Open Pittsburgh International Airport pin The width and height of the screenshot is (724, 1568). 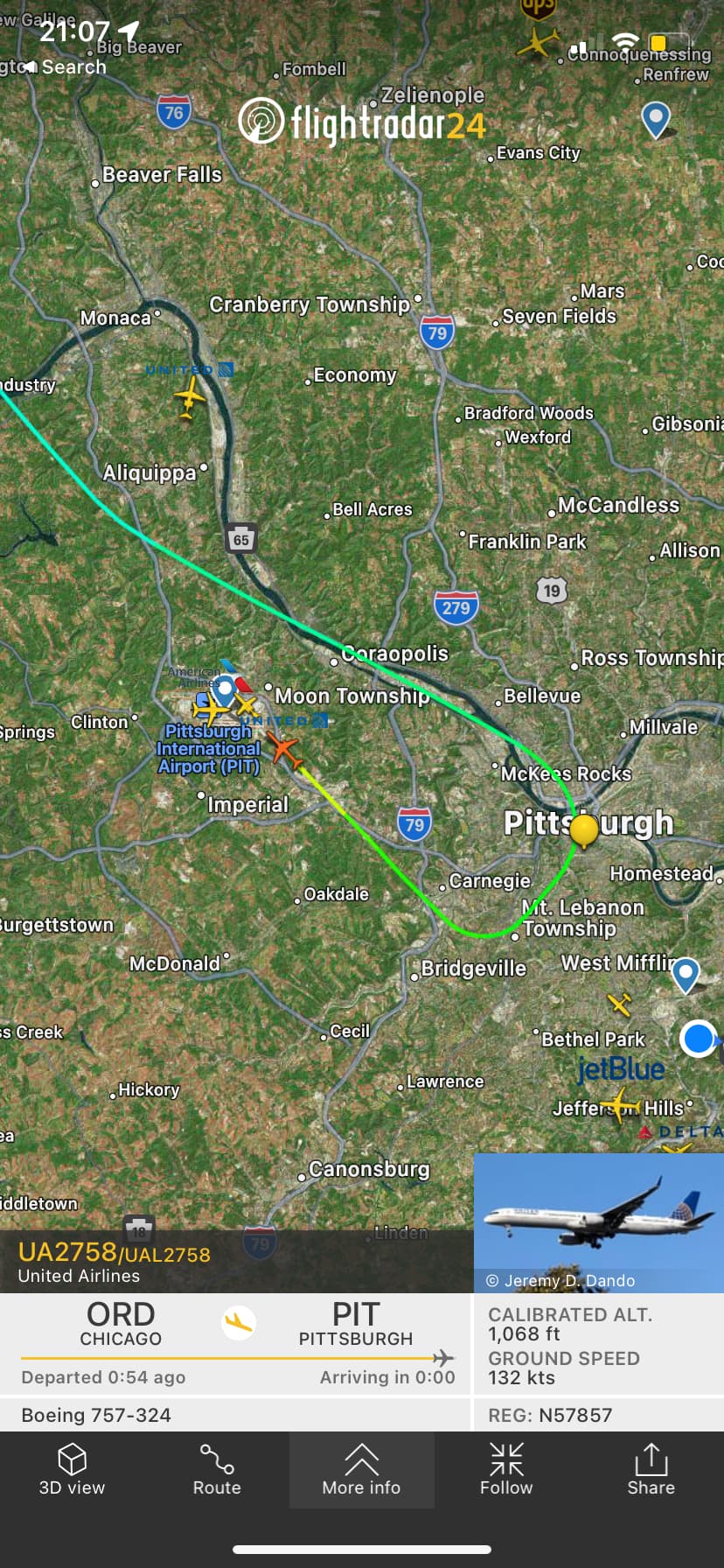click(225, 691)
